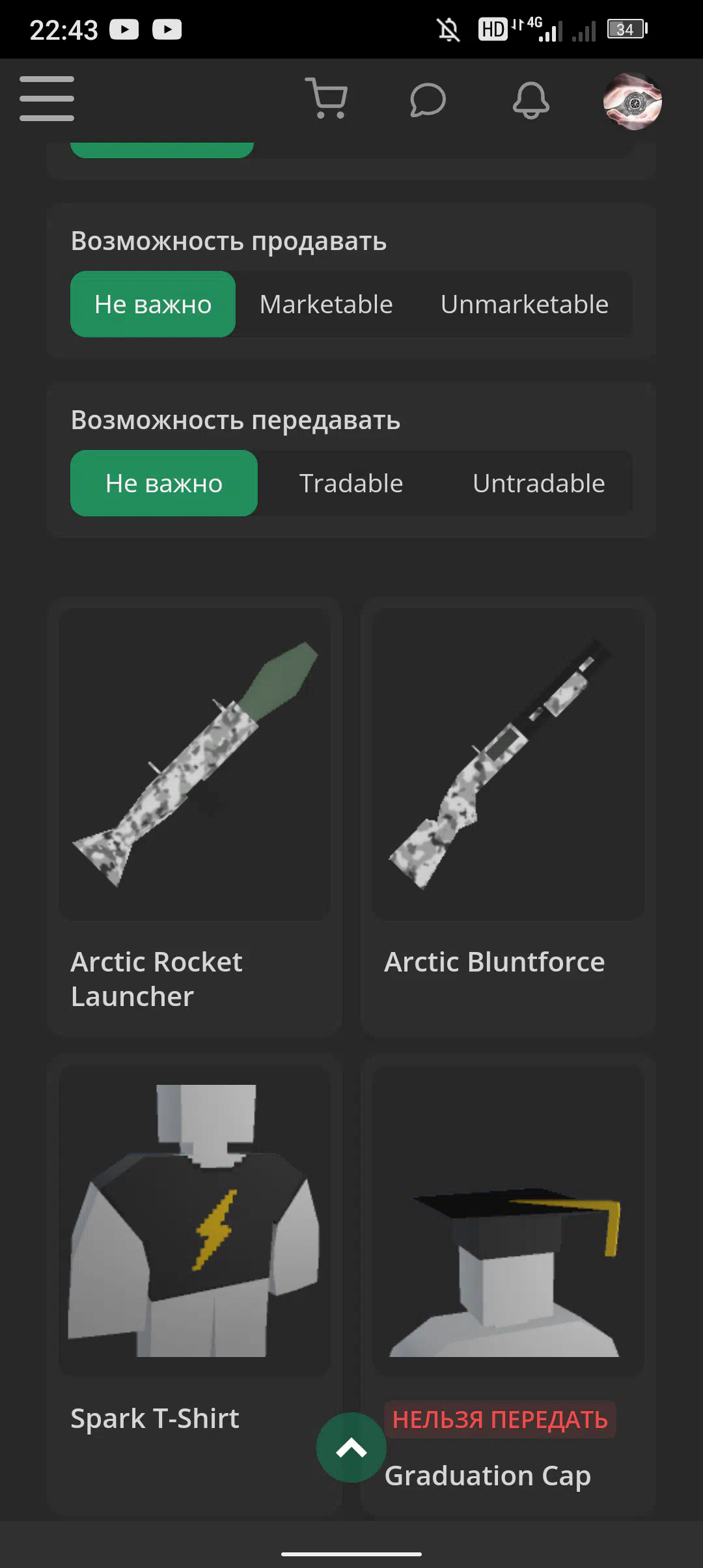Open the Arctic Bluntforce item

coord(508,814)
